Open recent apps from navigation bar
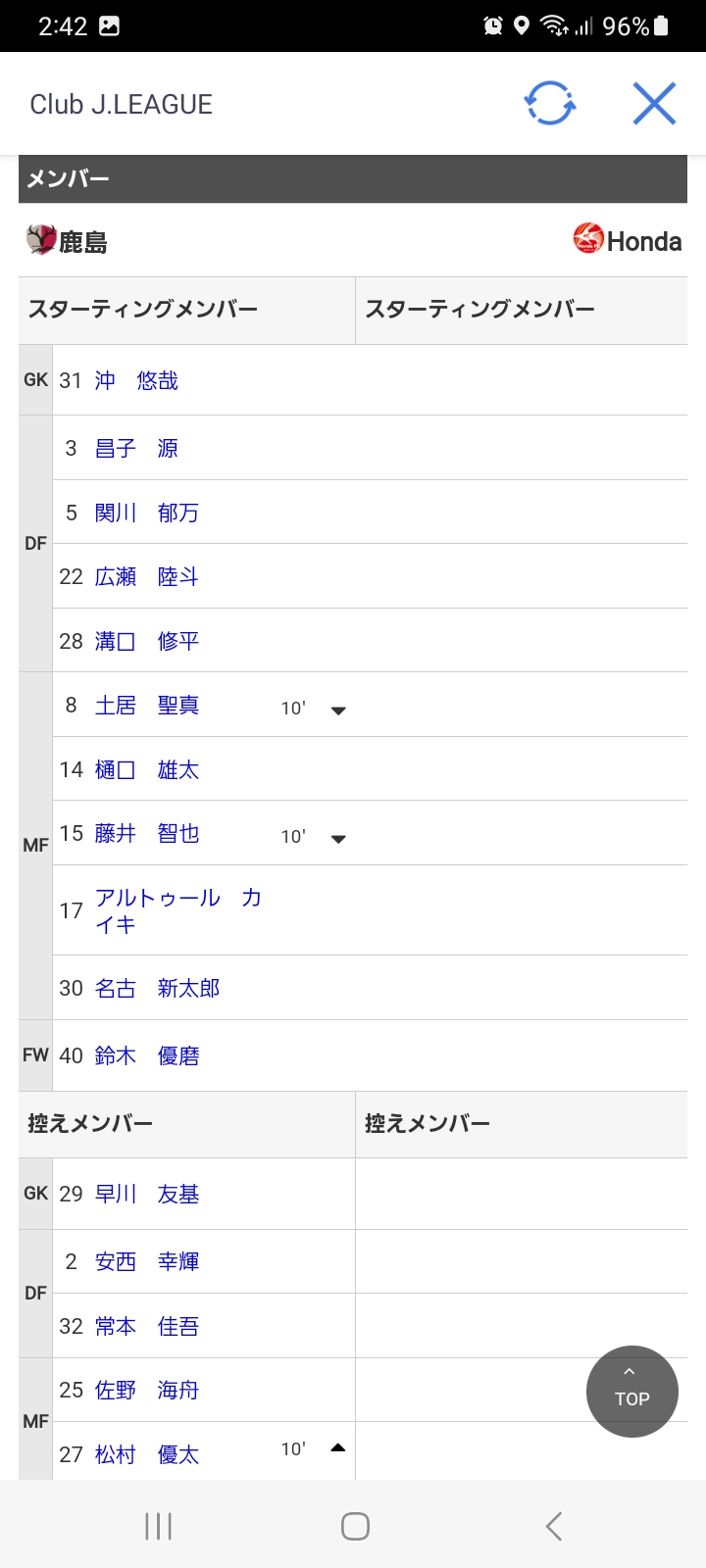The image size is (706, 1568). point(158,1526)
